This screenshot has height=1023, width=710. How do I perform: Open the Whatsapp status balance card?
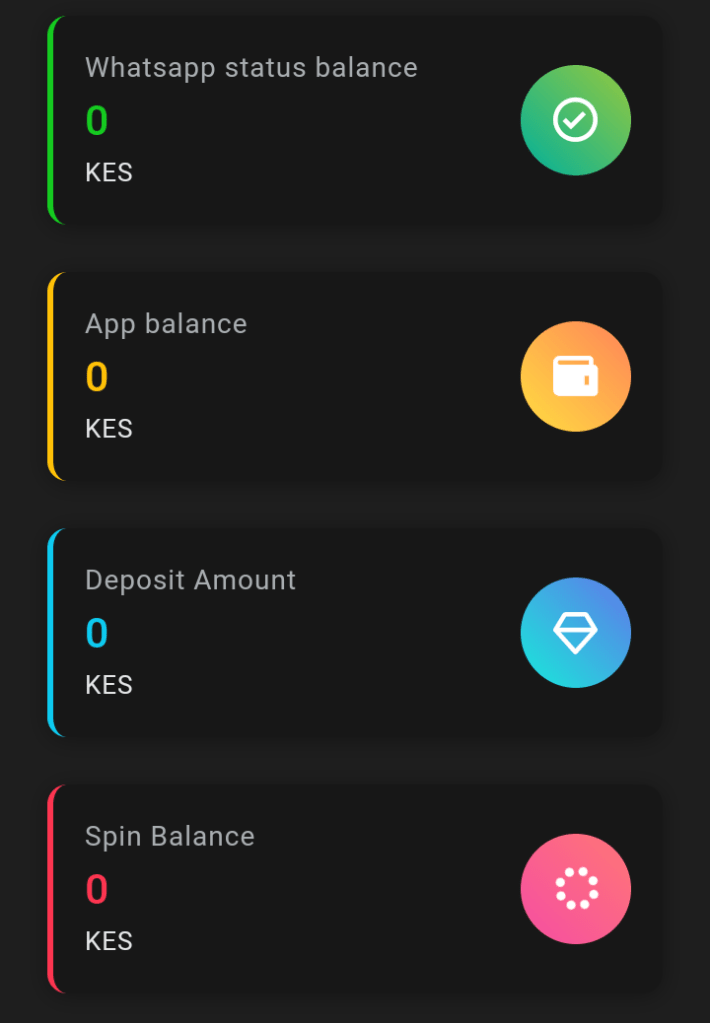point(354,120)
